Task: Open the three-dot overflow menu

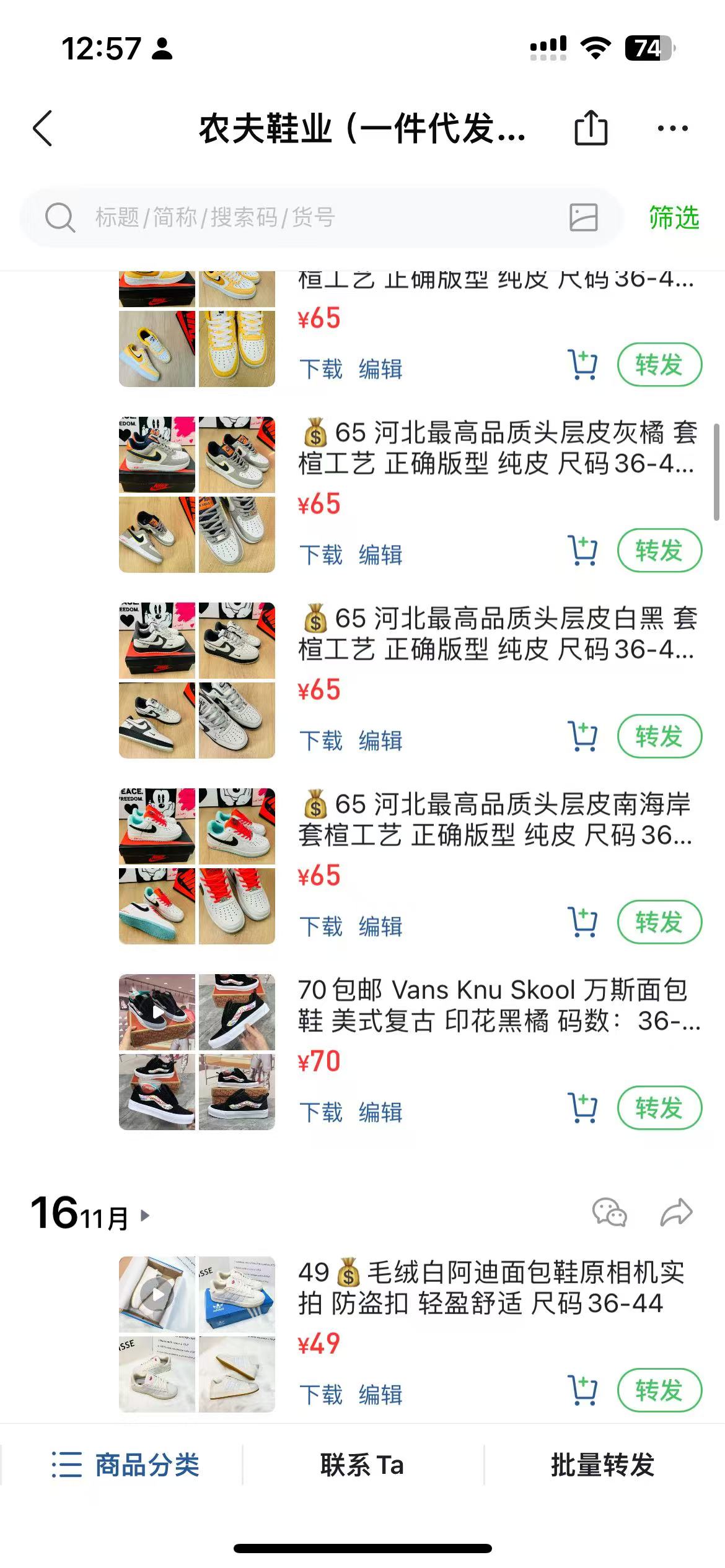Action: (672, 129)
